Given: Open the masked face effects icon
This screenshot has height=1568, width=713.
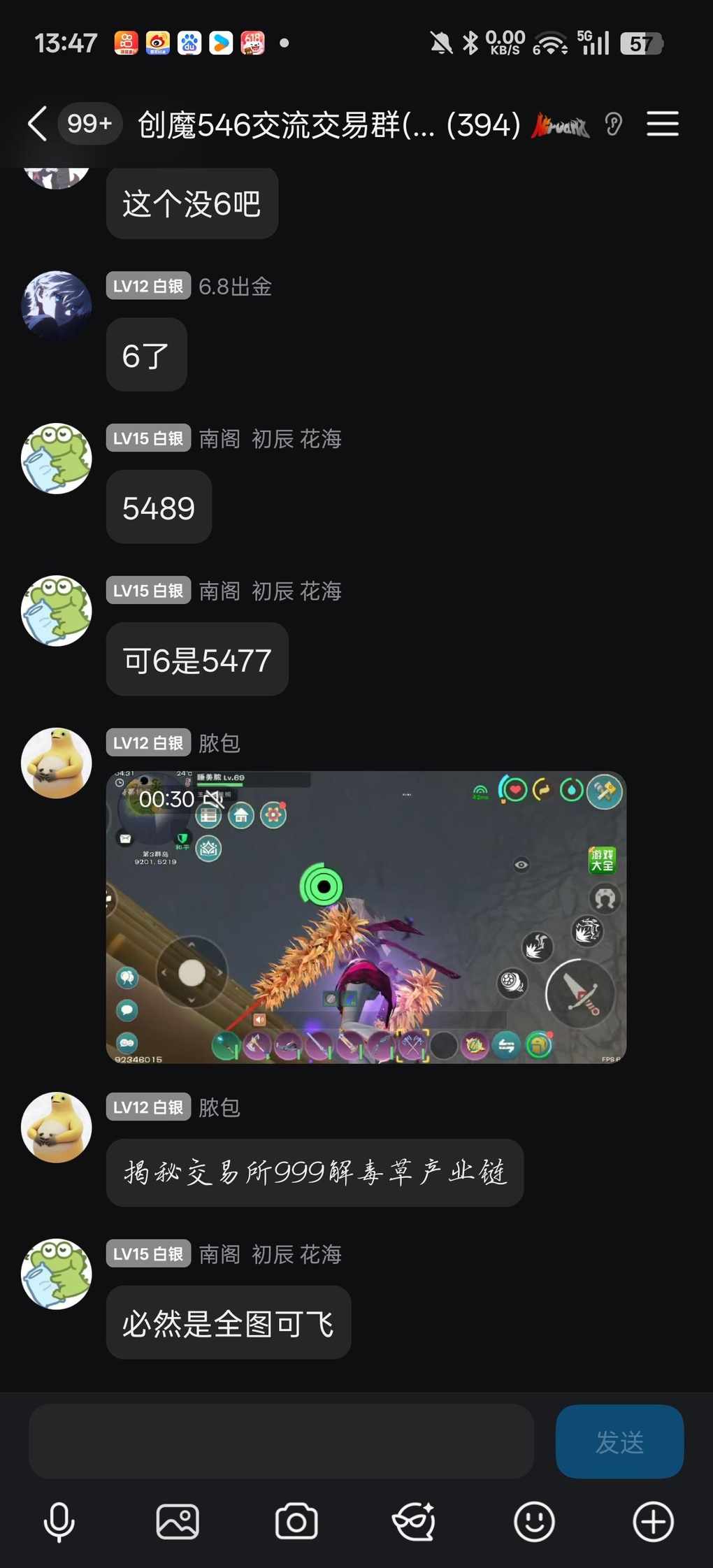Looking at the screenshot, I should pos(415,1522).
